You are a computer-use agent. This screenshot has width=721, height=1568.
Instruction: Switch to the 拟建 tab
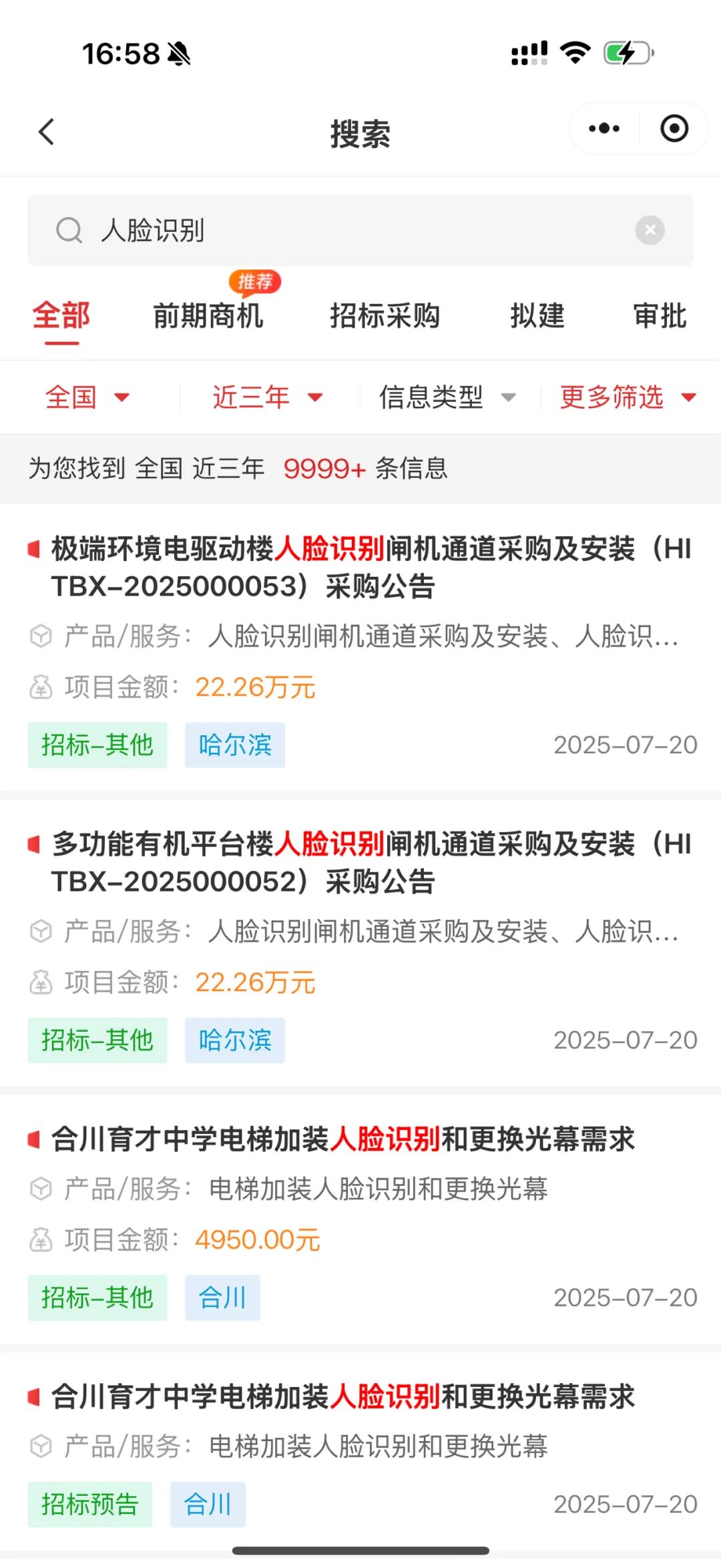pyautogui.click(x=537, y=315)
